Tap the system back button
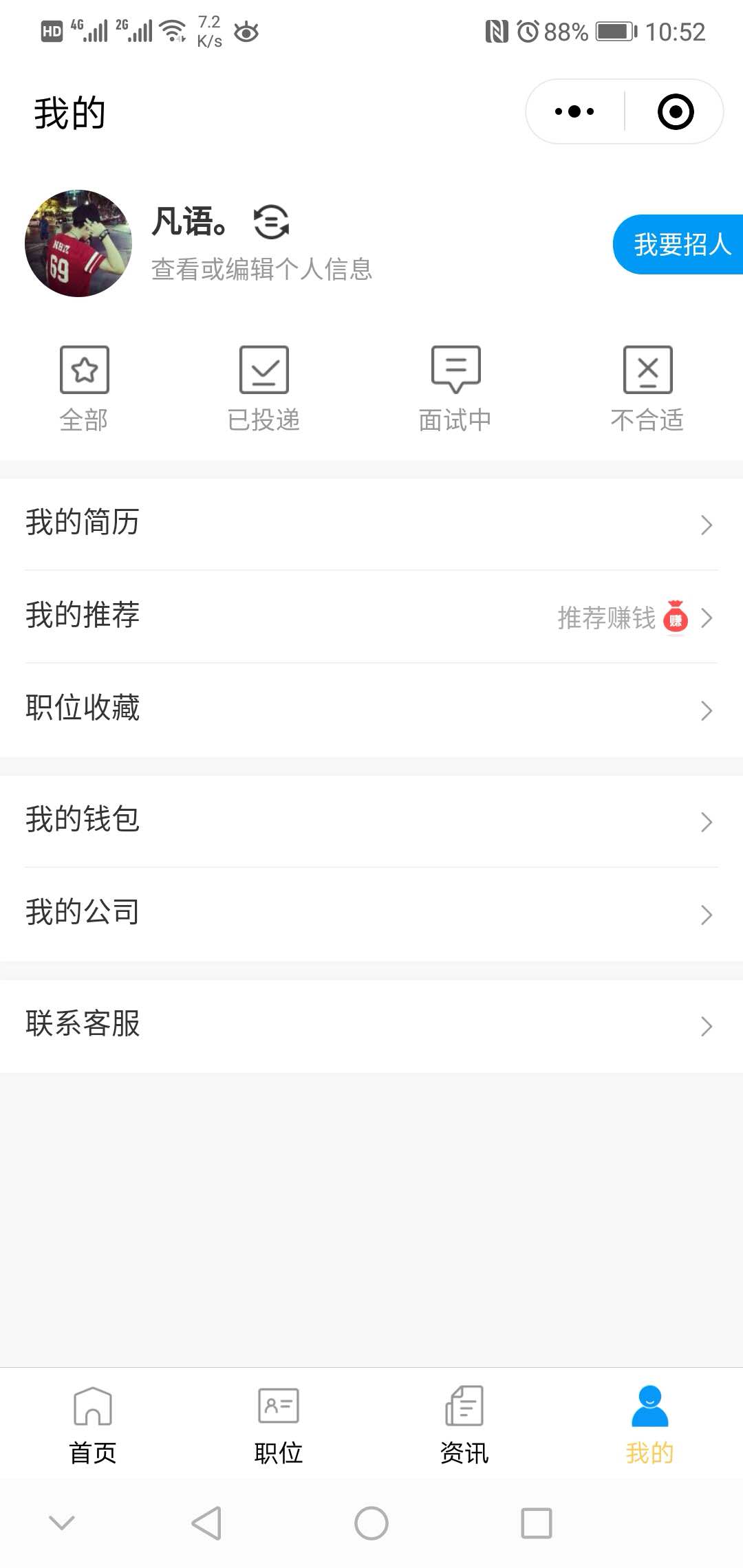This screenshot has height=1568, width=743. (206, 1523)
